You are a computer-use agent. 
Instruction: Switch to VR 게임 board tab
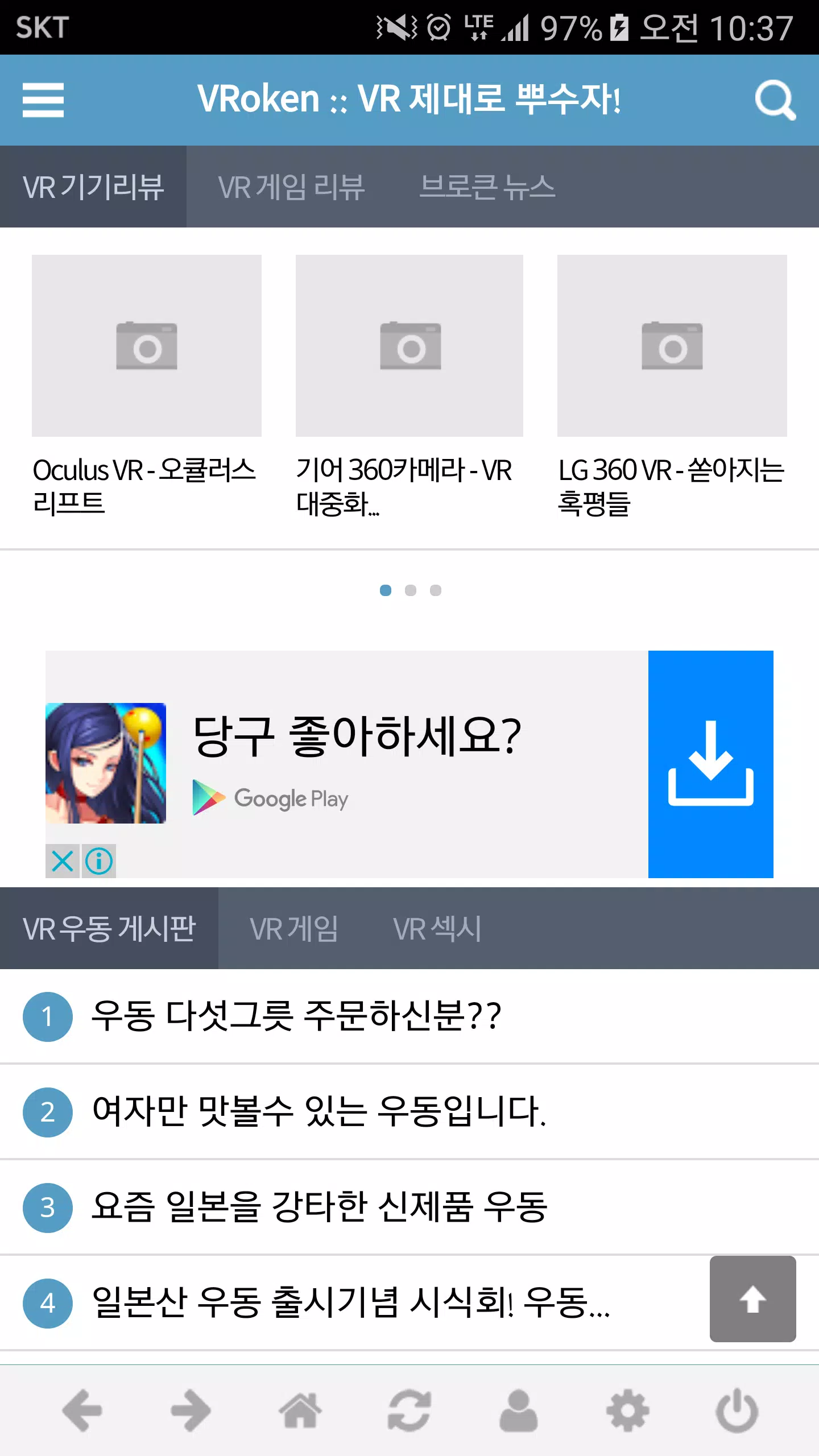pyautogui.click(x=293, y=928)
